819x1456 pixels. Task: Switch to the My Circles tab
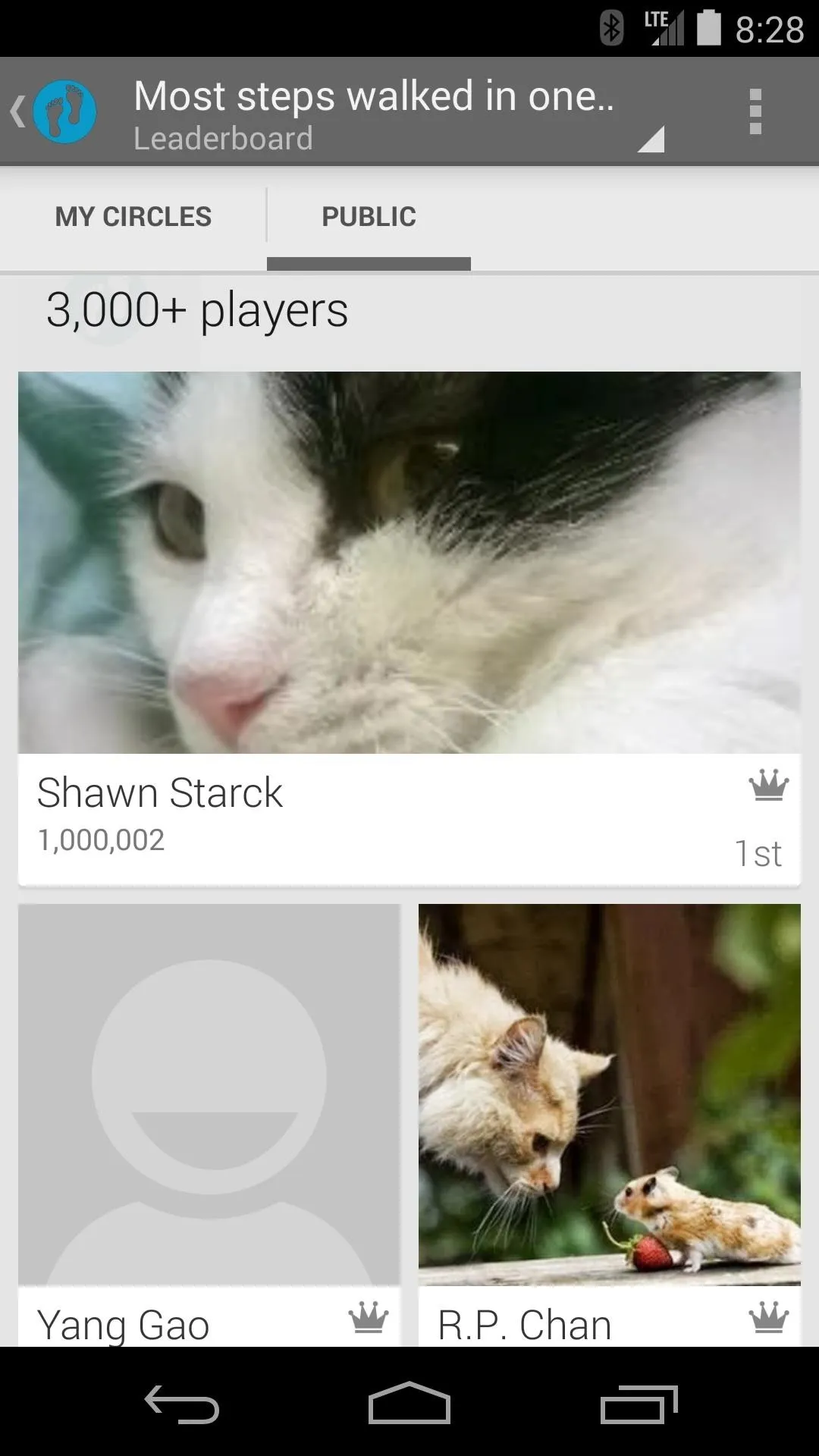coord(133,217)
